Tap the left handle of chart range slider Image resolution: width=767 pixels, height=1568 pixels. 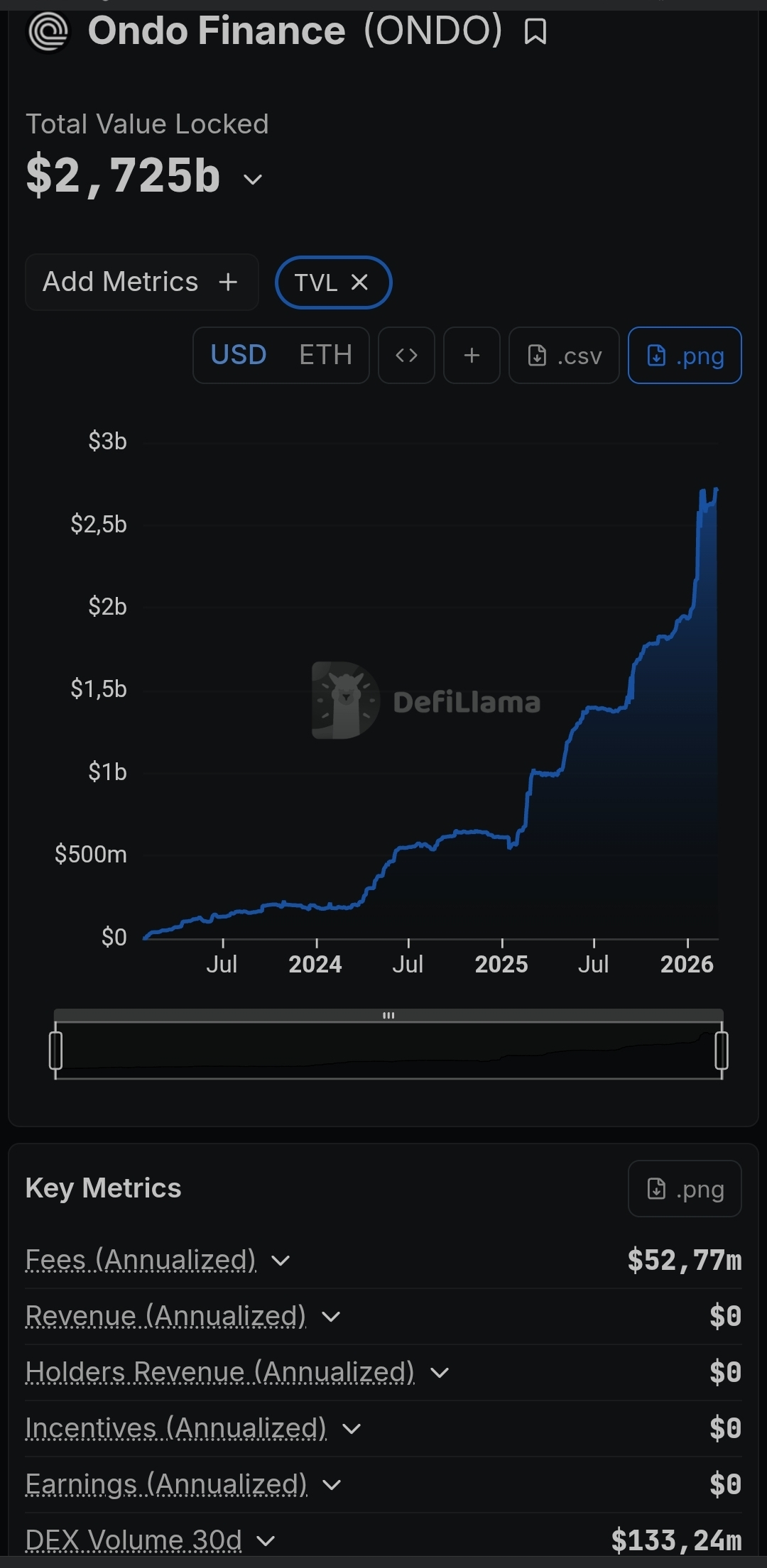coord(55,1051)
